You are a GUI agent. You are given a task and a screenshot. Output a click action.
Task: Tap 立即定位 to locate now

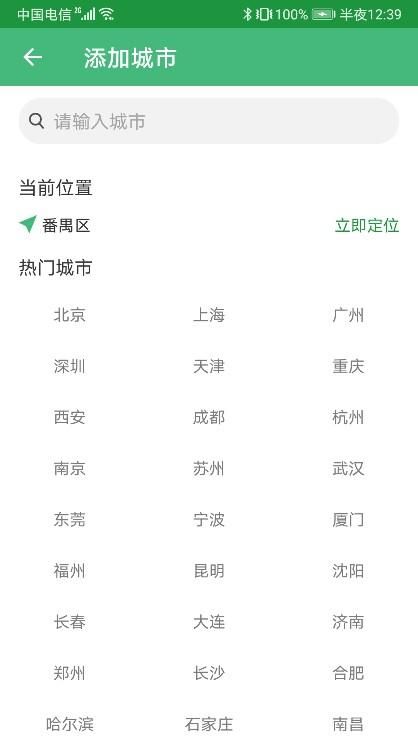click(367, 225)
